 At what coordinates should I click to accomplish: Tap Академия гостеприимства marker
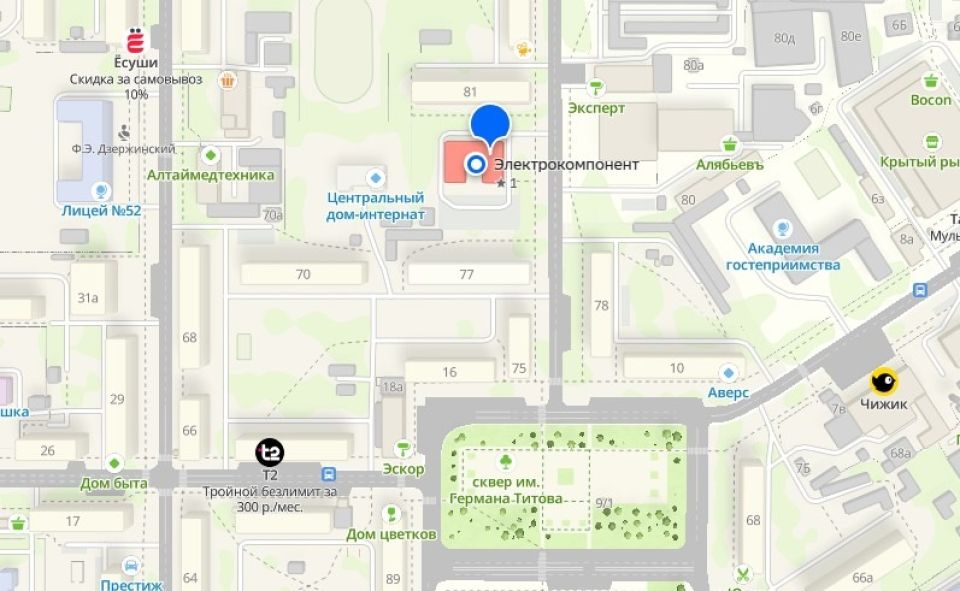pos(783,229)
